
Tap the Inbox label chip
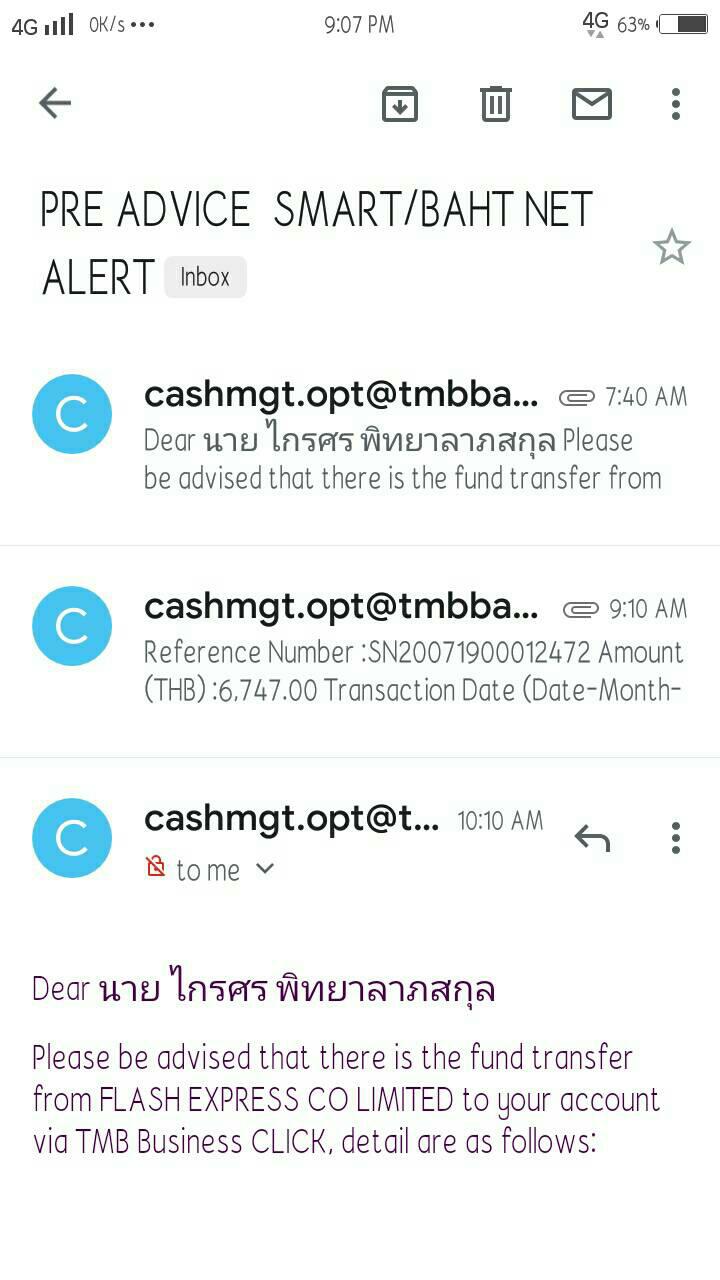(205, 277)
